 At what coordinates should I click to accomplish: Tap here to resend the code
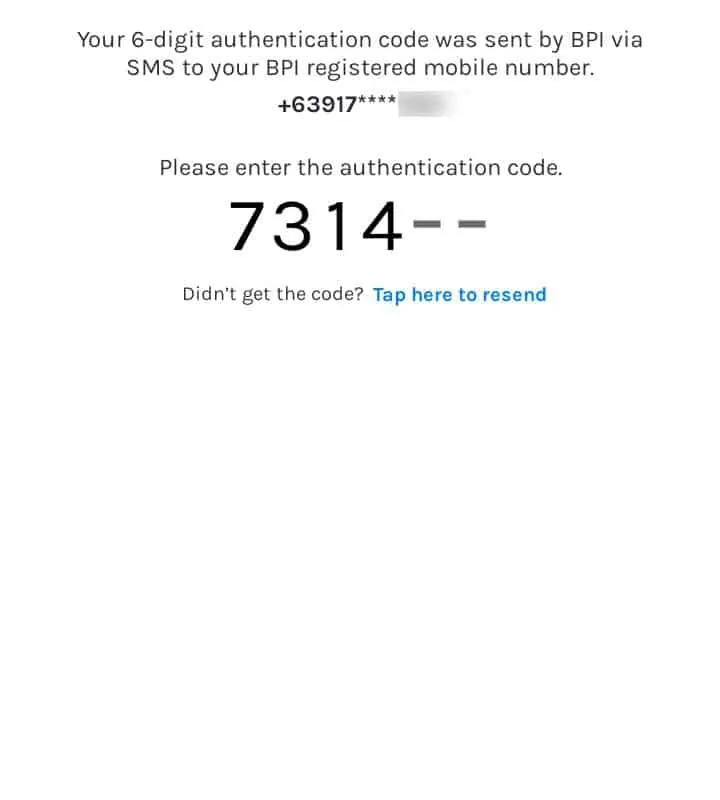coord(459,295)
